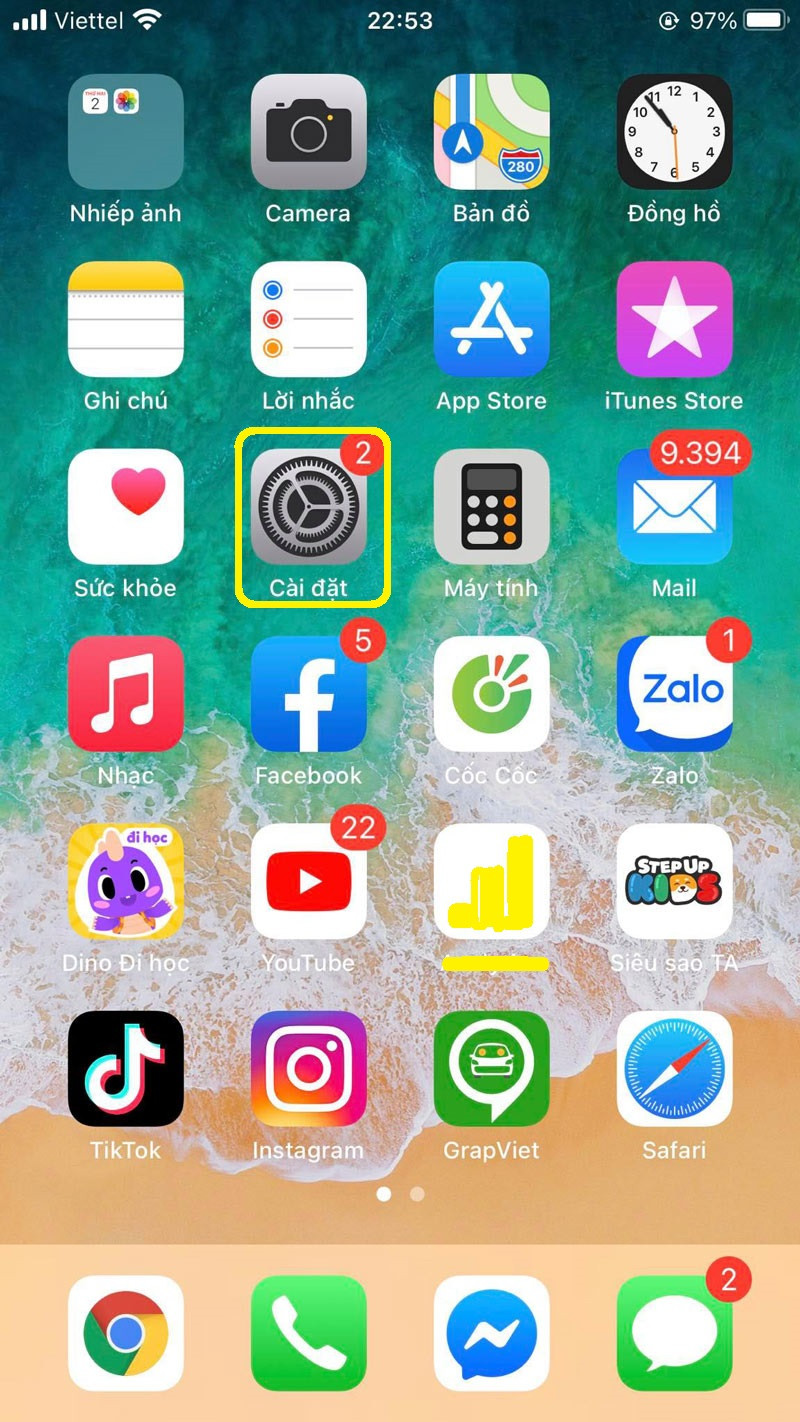Open Chrome from the dock
This screenshot has height=1422, width=800.
(x=125, y=1333)
